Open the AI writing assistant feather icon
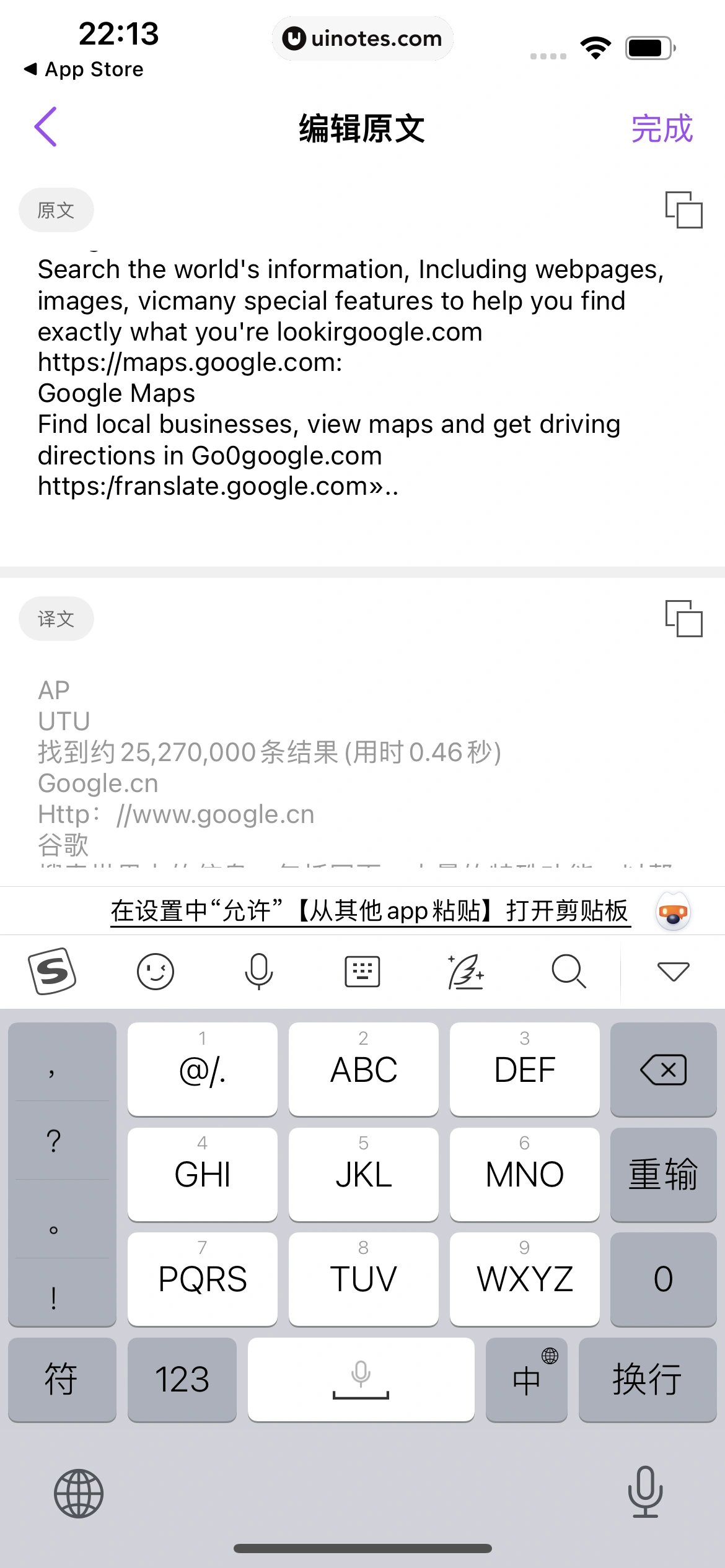725x1568 pixels. (465, 971)
